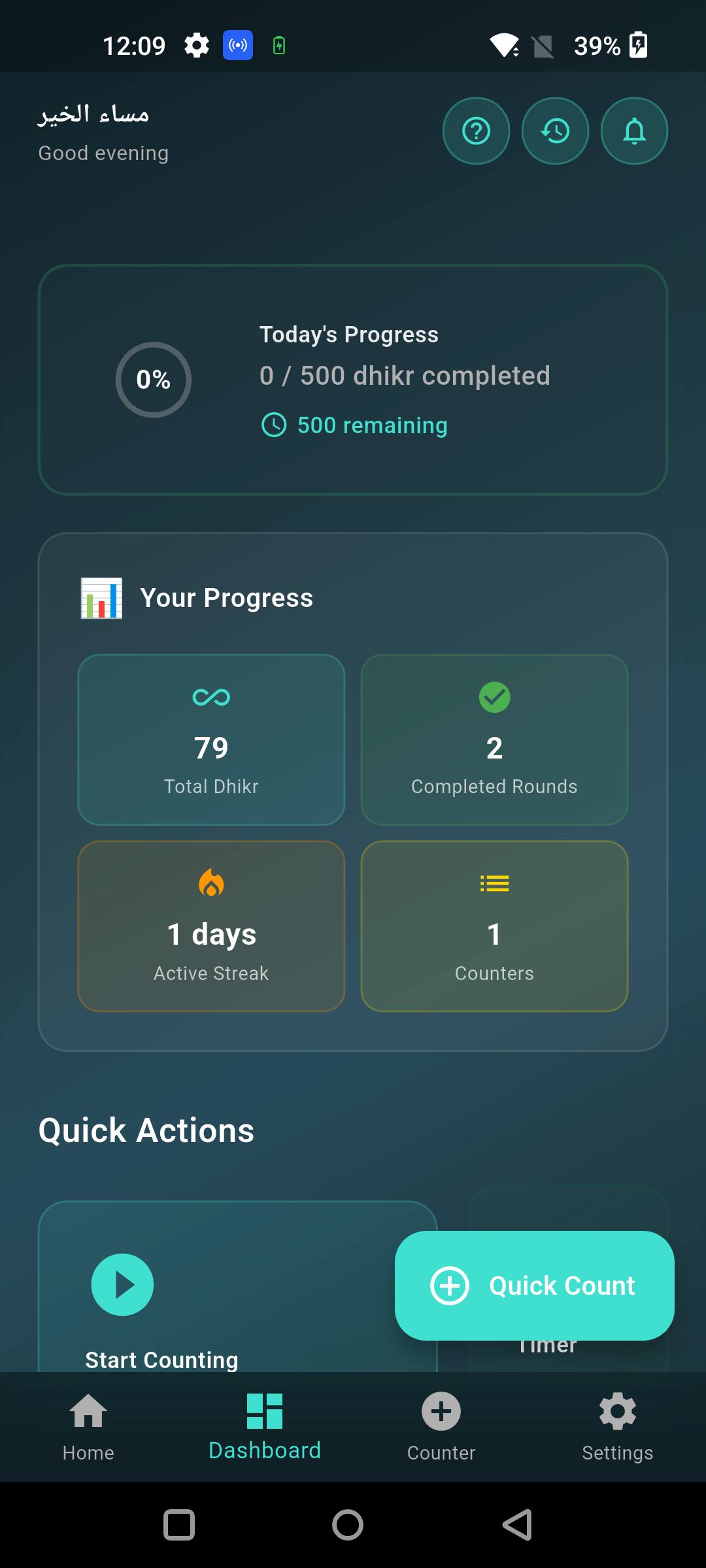The width and height of the screenshot is (706, 1568).
Task: Click the bar chart icon beside Your Progress
Action: pyautogui.click(x=101, y=598)
